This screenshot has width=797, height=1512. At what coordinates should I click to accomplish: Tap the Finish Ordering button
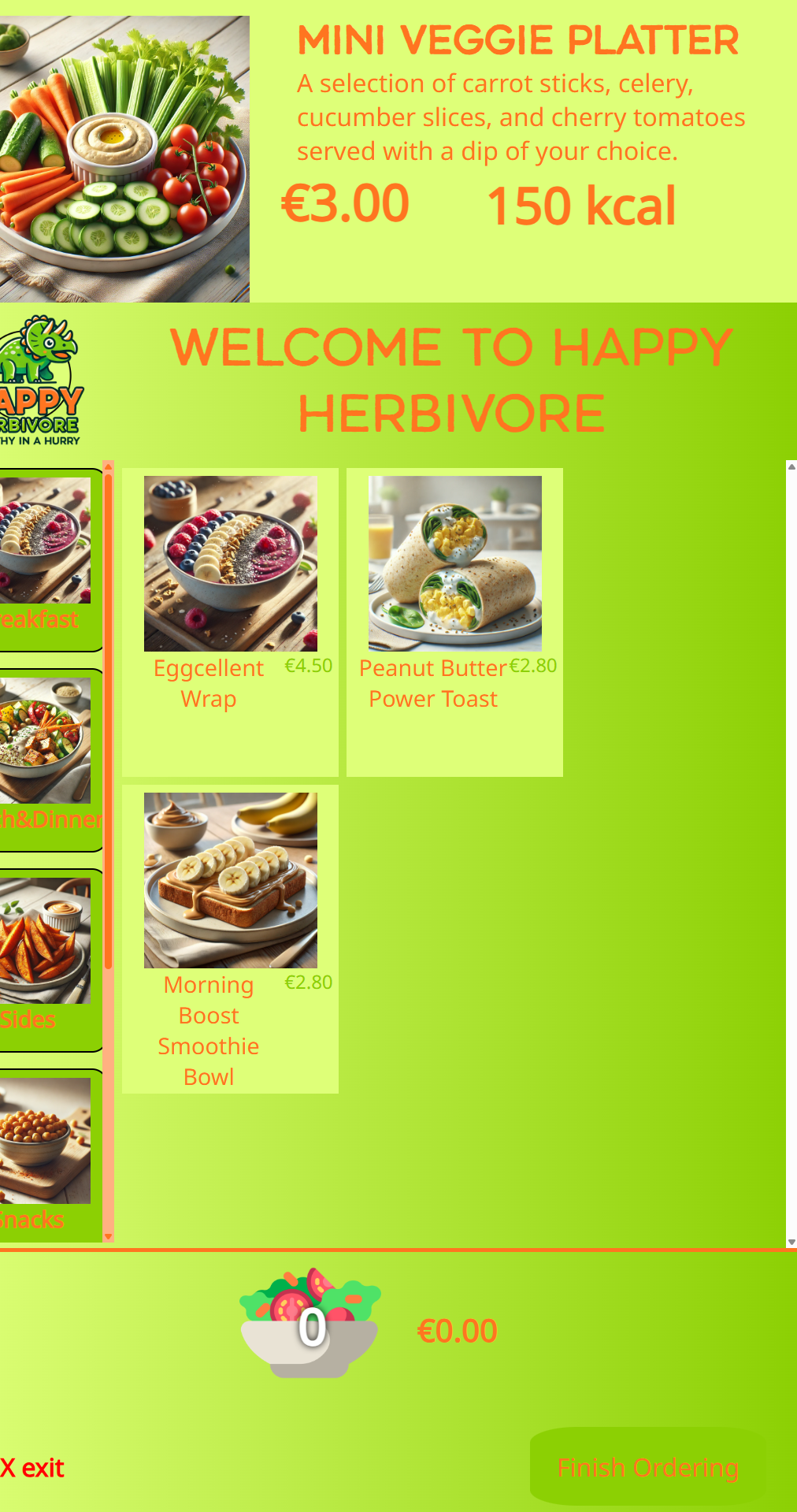(647, 1467)
